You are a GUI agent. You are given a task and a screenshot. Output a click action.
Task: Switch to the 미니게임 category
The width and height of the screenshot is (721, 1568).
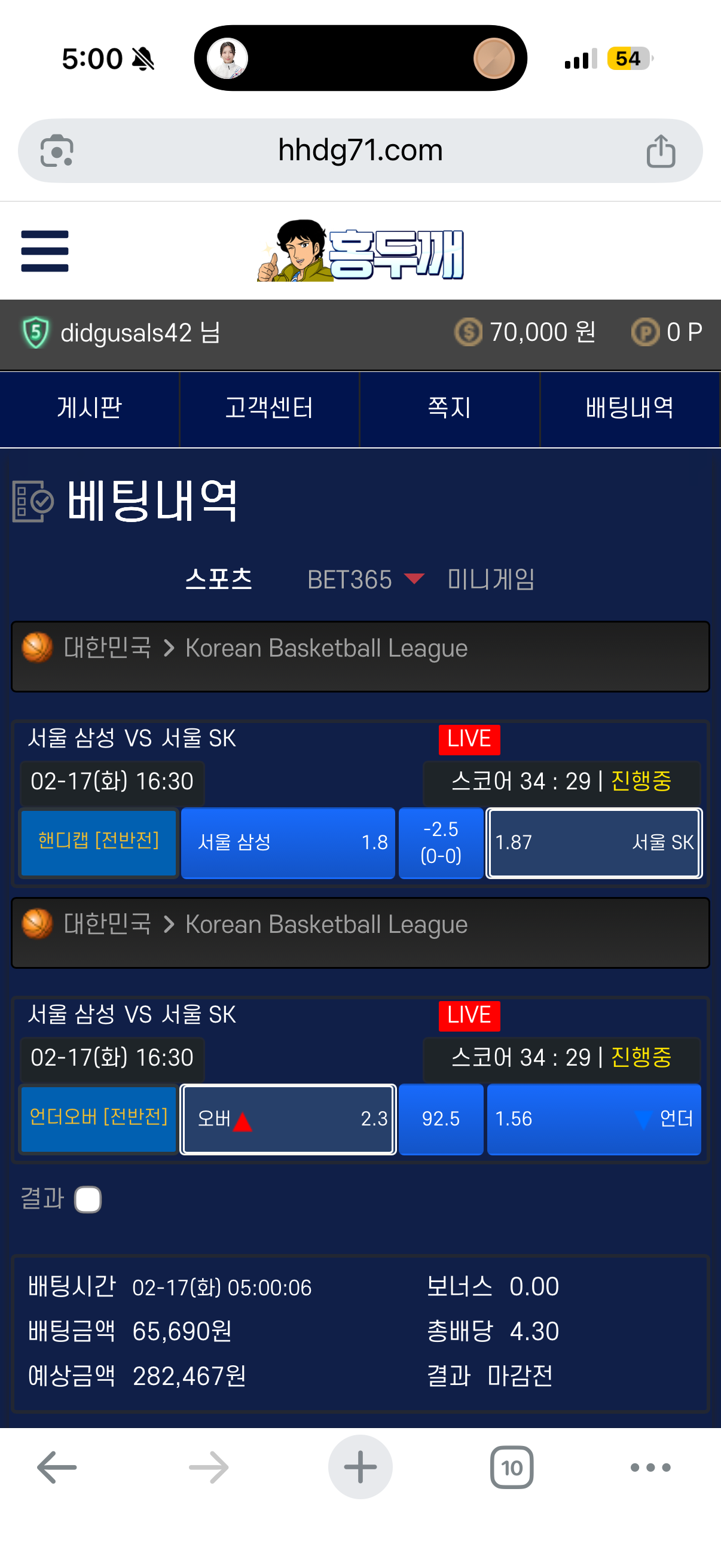tap(491, 579)
